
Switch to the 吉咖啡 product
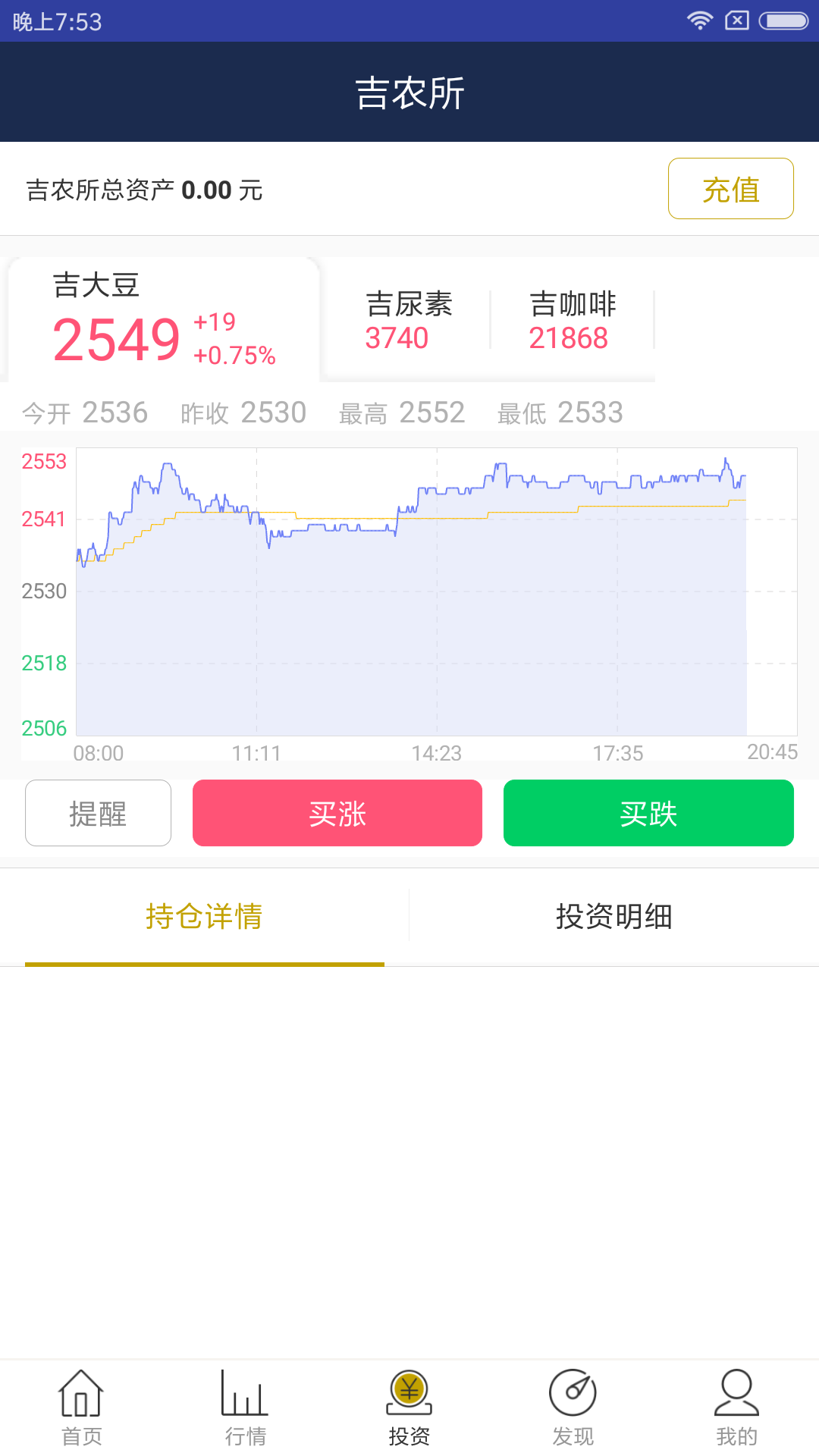point(573,320)
